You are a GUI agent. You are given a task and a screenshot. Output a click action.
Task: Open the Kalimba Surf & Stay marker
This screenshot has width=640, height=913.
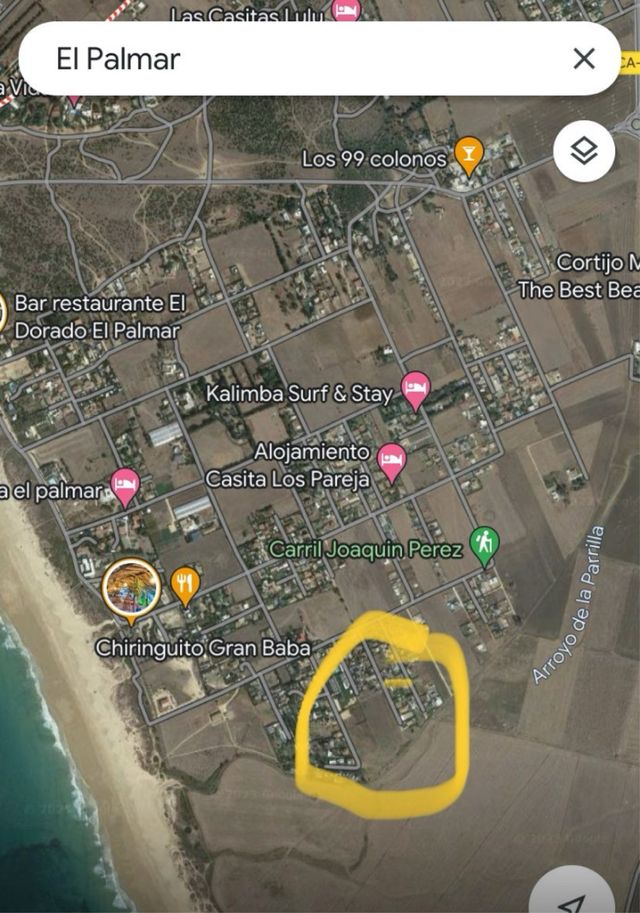pos(415,389)
